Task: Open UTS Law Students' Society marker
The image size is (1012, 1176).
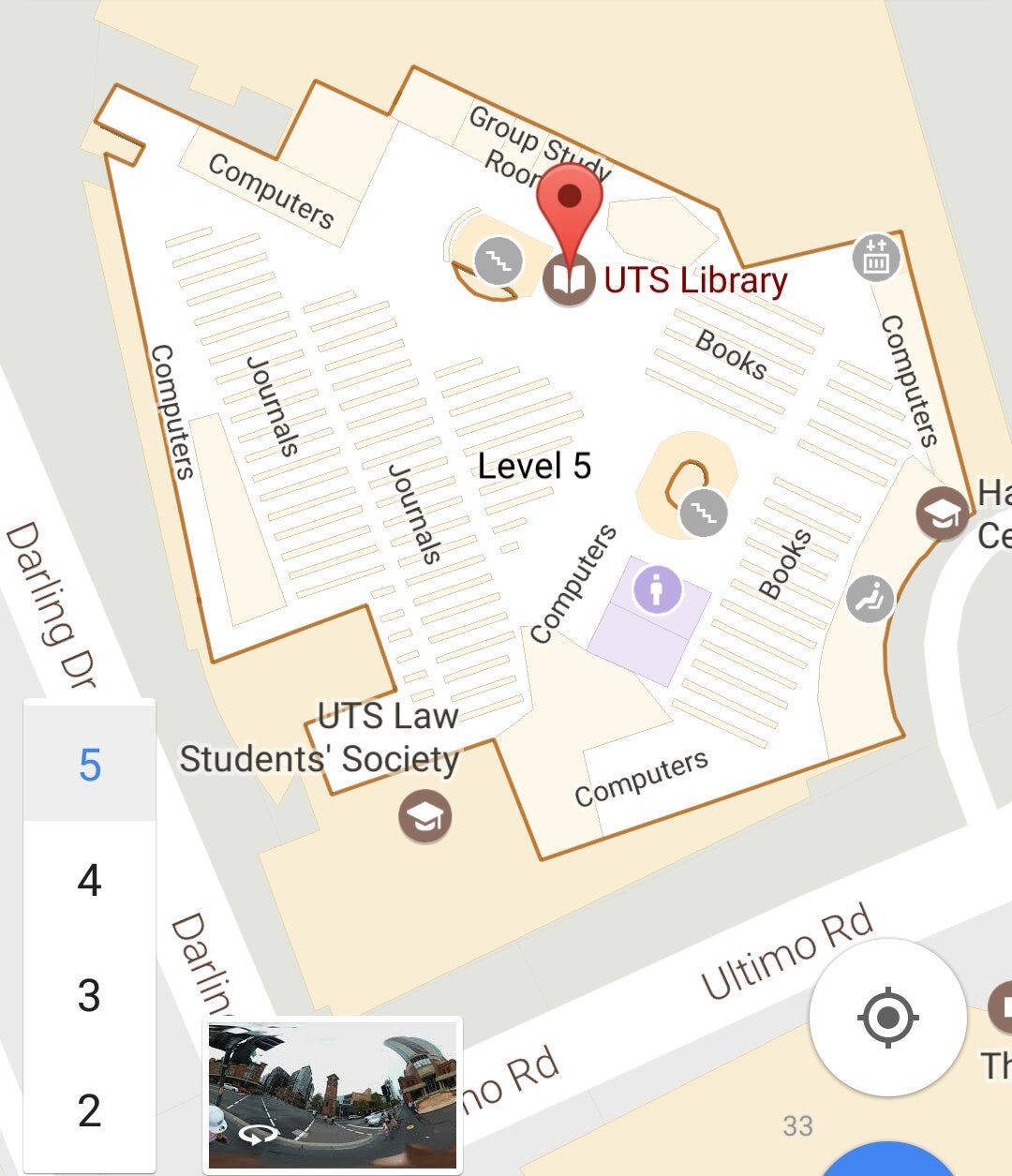Action: coord(425,816)
